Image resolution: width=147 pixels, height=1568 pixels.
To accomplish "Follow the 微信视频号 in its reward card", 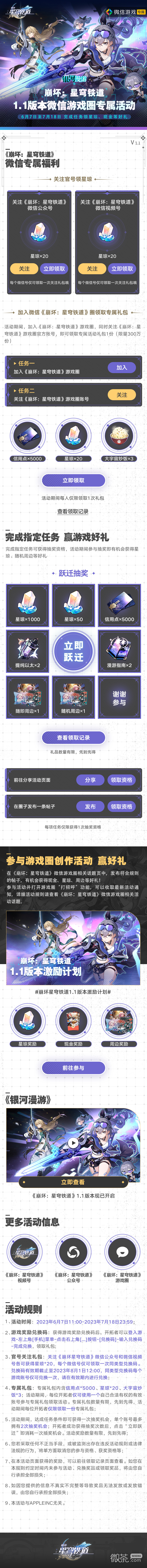I will pos(92,268).
